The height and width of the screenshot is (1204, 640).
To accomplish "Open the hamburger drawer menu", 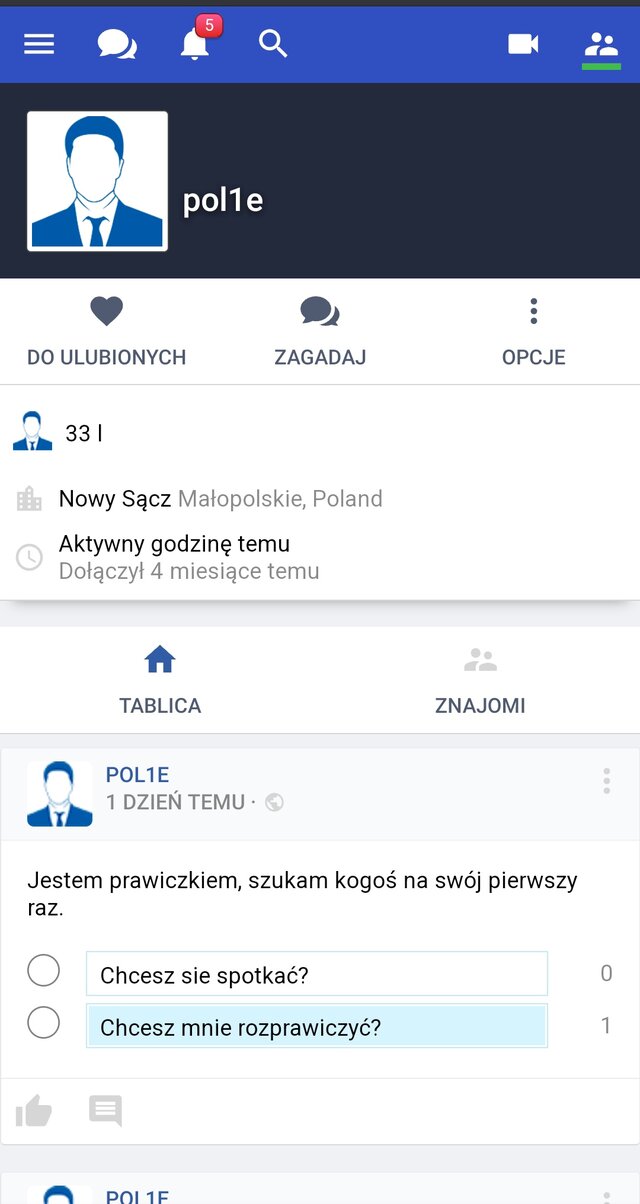I will [39, 44].
